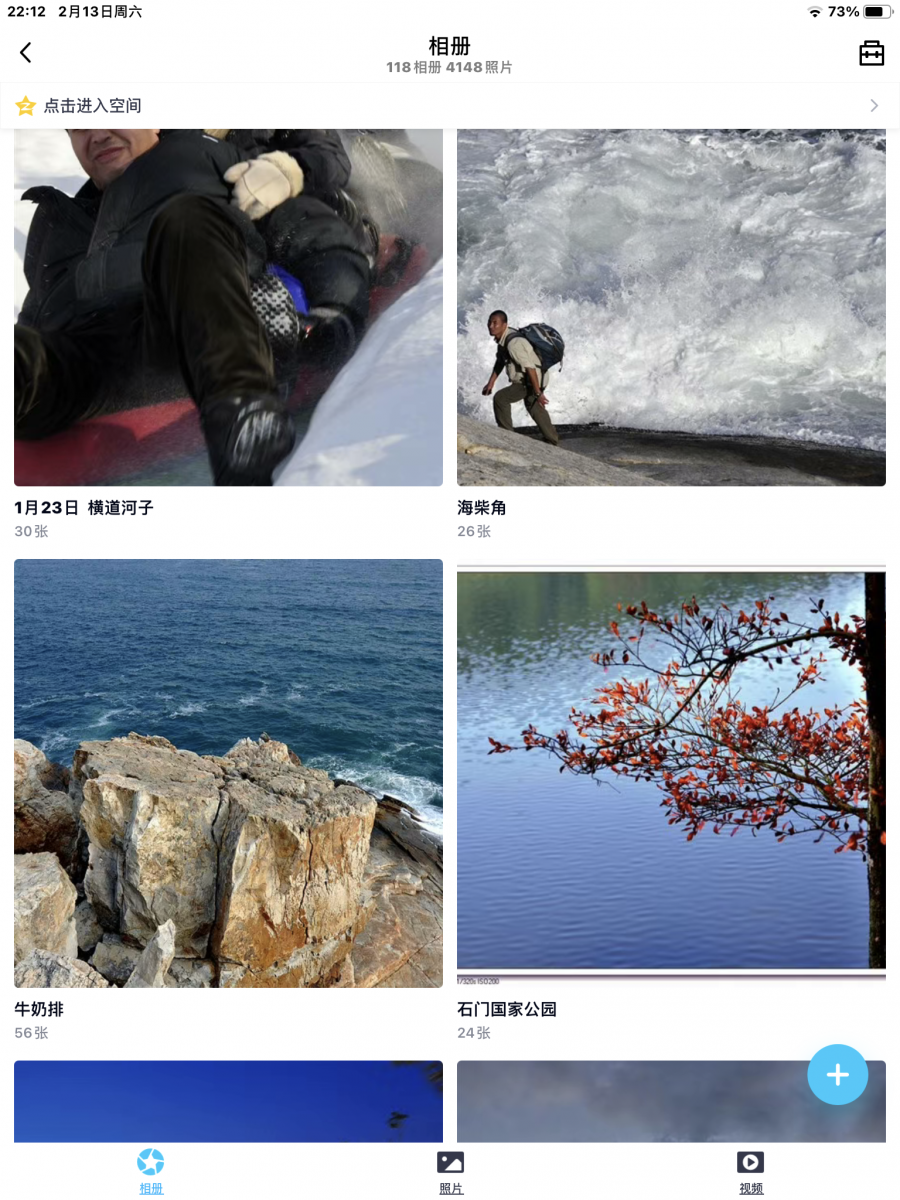Open the 海柴角 album
Screen dimensions: 900x1200
[x=671, y=310]
